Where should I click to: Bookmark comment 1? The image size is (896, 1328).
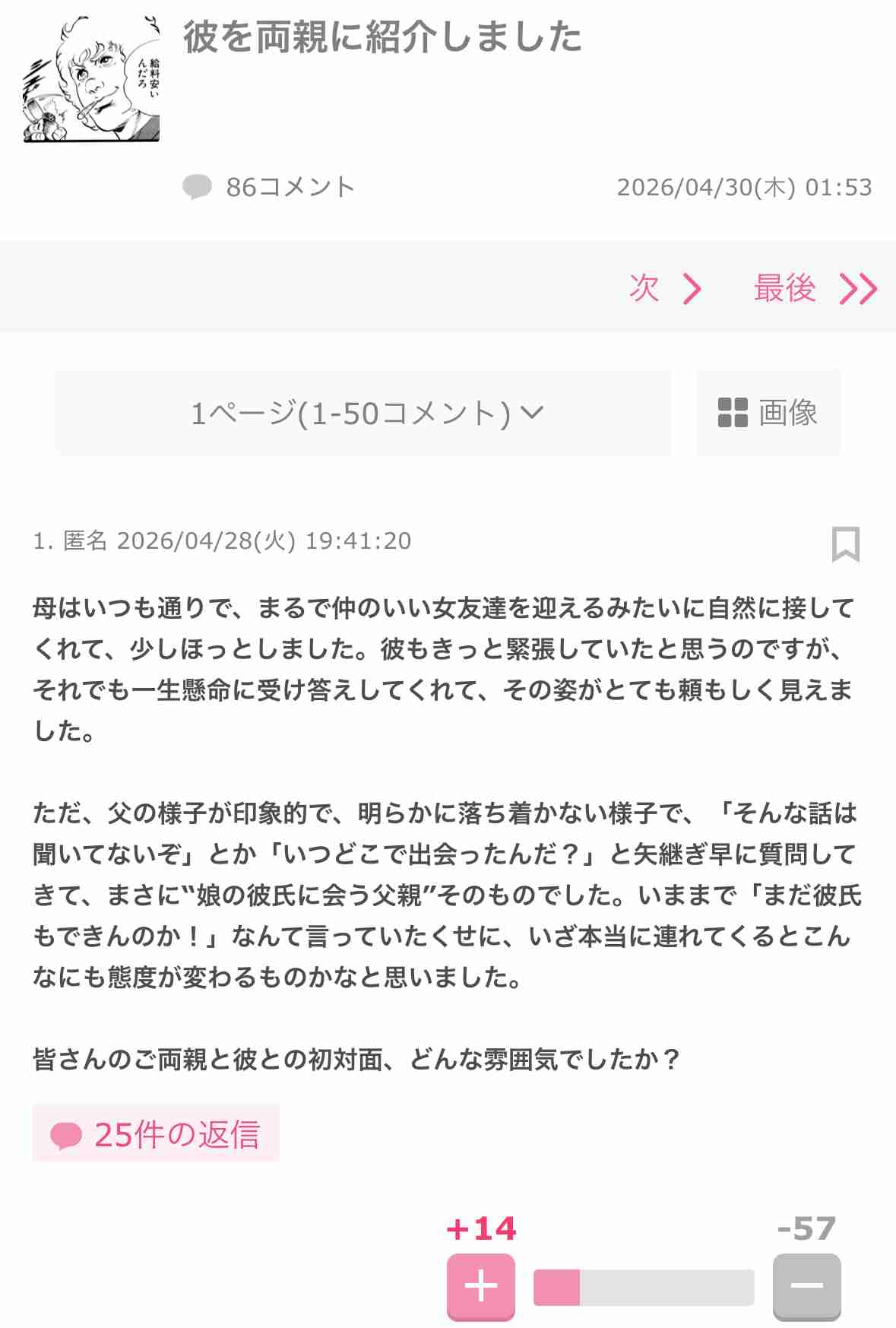coord(845,544)
